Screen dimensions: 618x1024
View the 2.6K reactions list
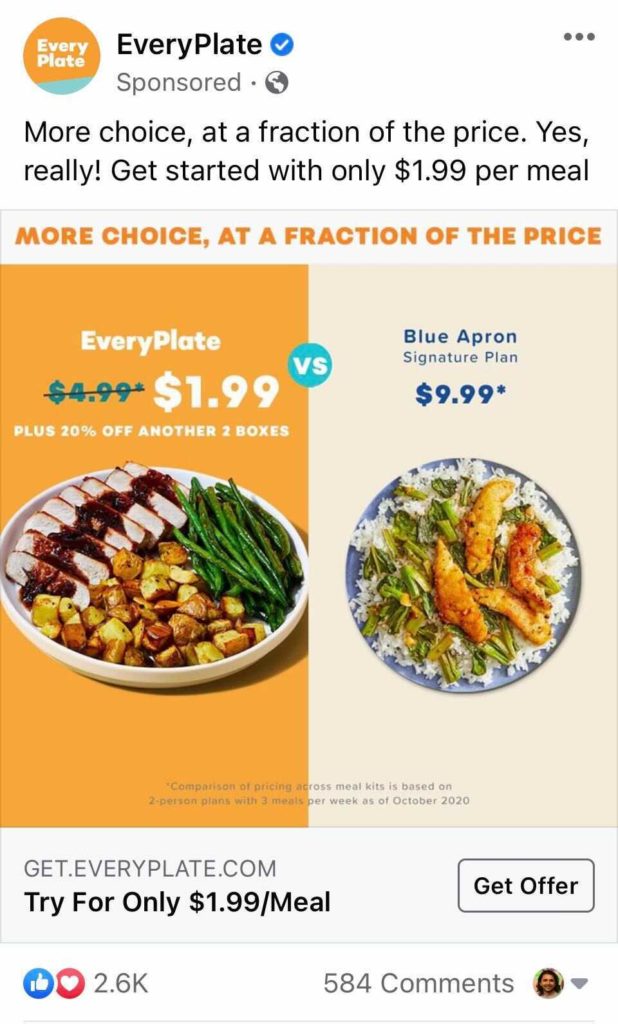click(88, 983)
